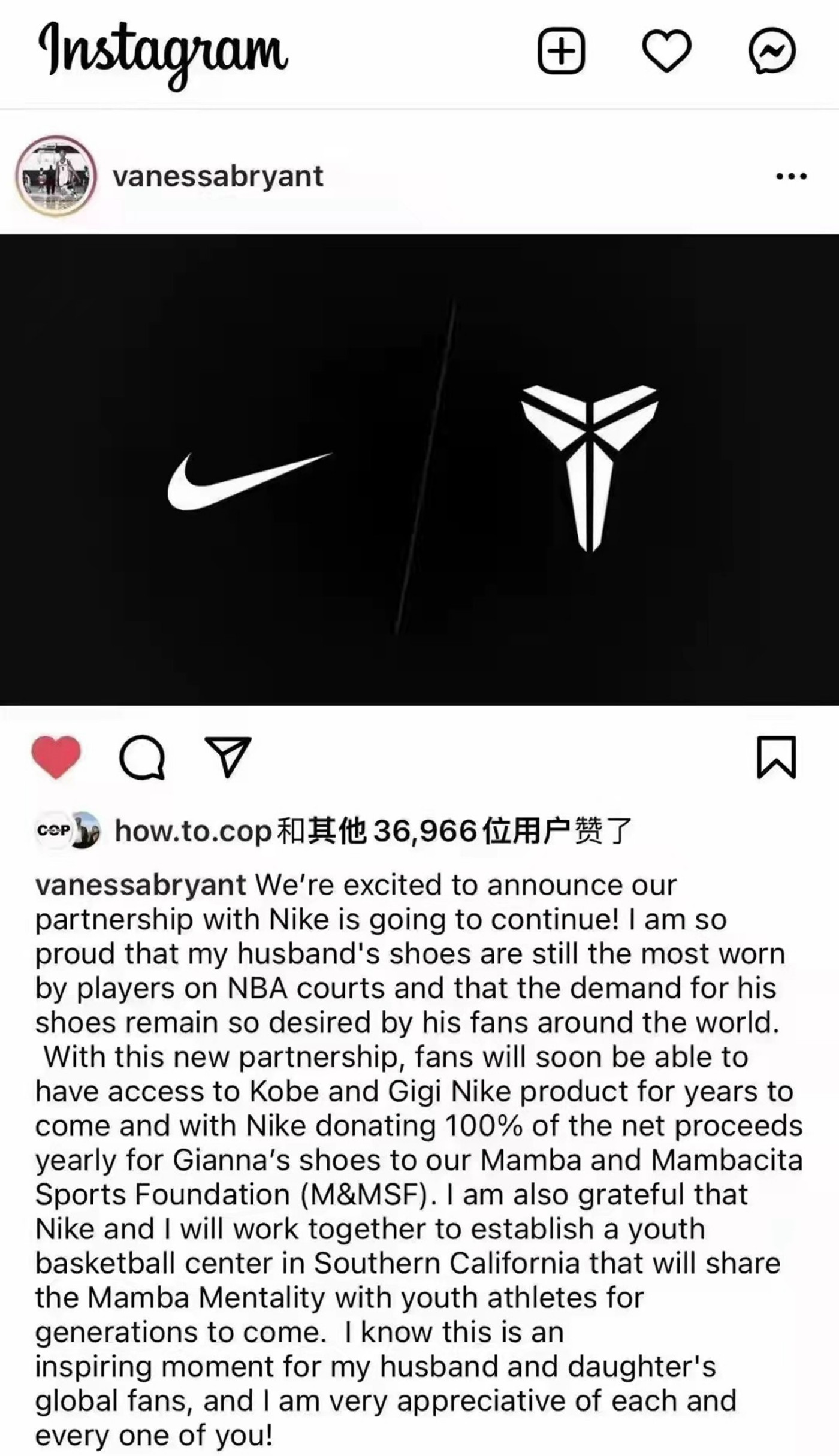The image size is (839, 1456).
Task: Open the activity heart in the top bar
Action: point(666,50)
